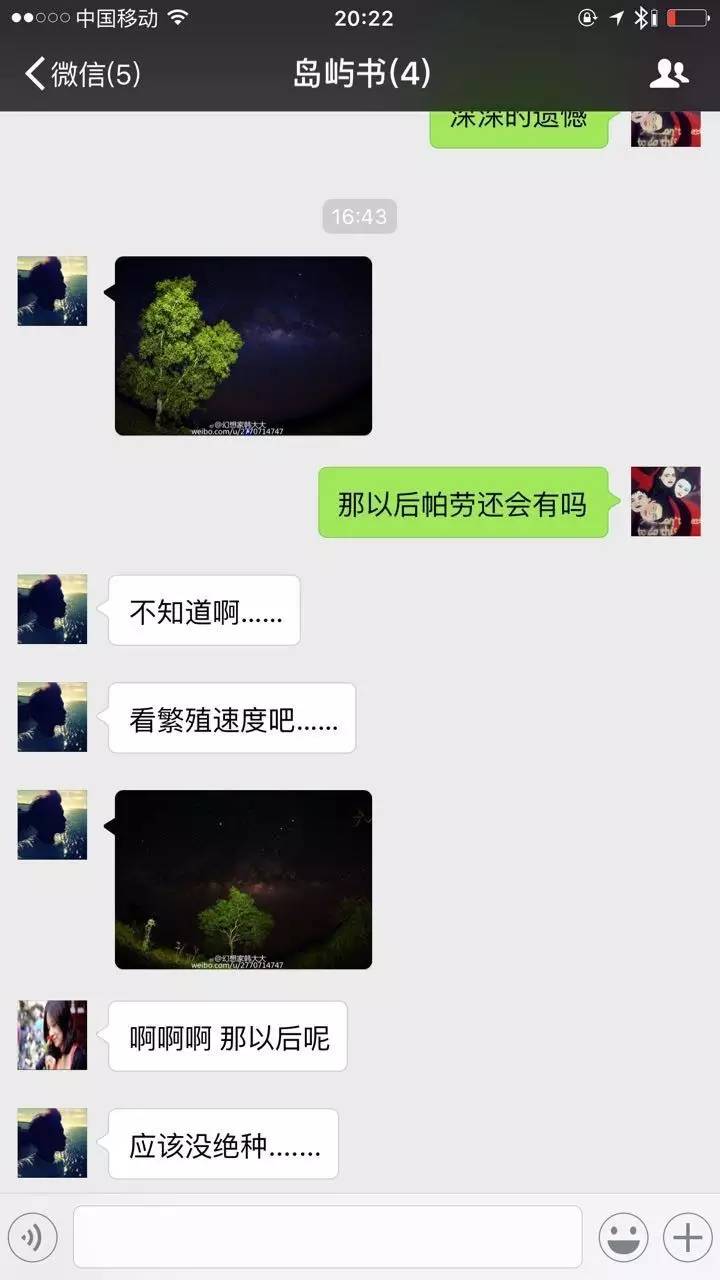
Task: Tap the message input field
Action: [330, 1236]
